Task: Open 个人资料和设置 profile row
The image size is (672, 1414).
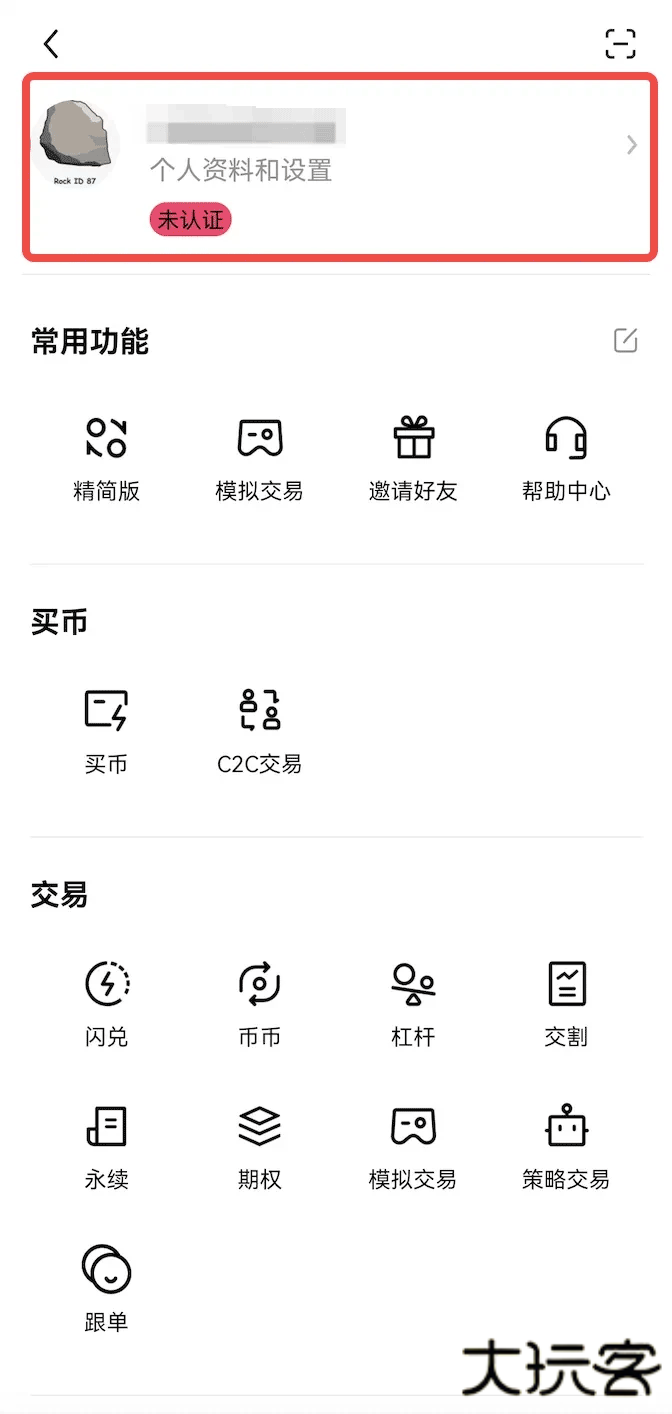Action: 340,167
